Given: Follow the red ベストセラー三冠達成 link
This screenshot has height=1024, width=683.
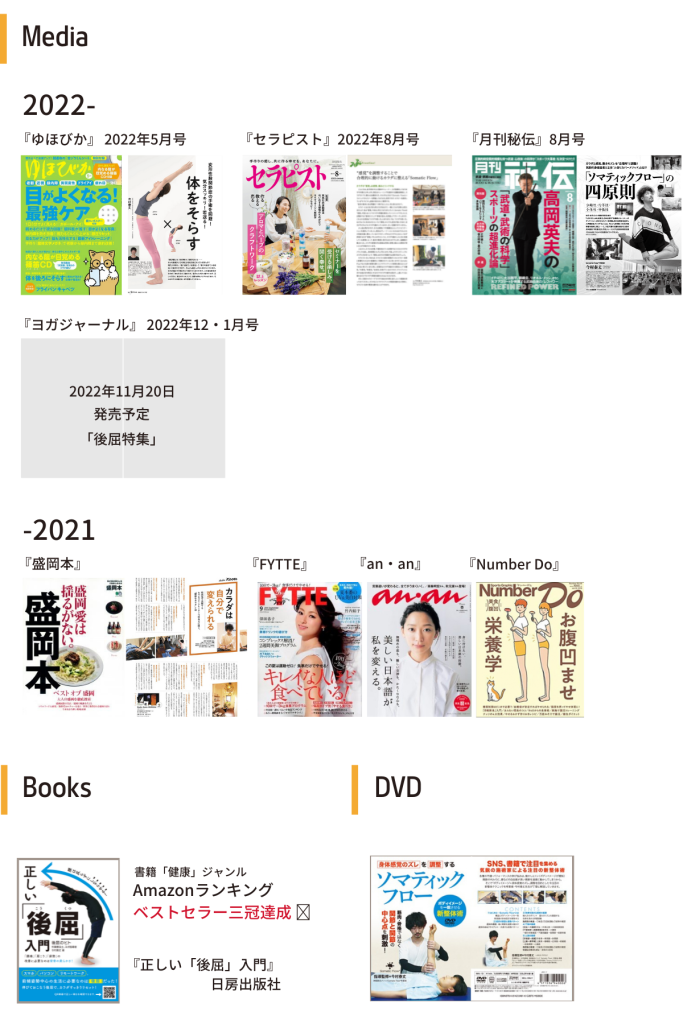Looking at the screenshot, I should [x=212, y=912].
